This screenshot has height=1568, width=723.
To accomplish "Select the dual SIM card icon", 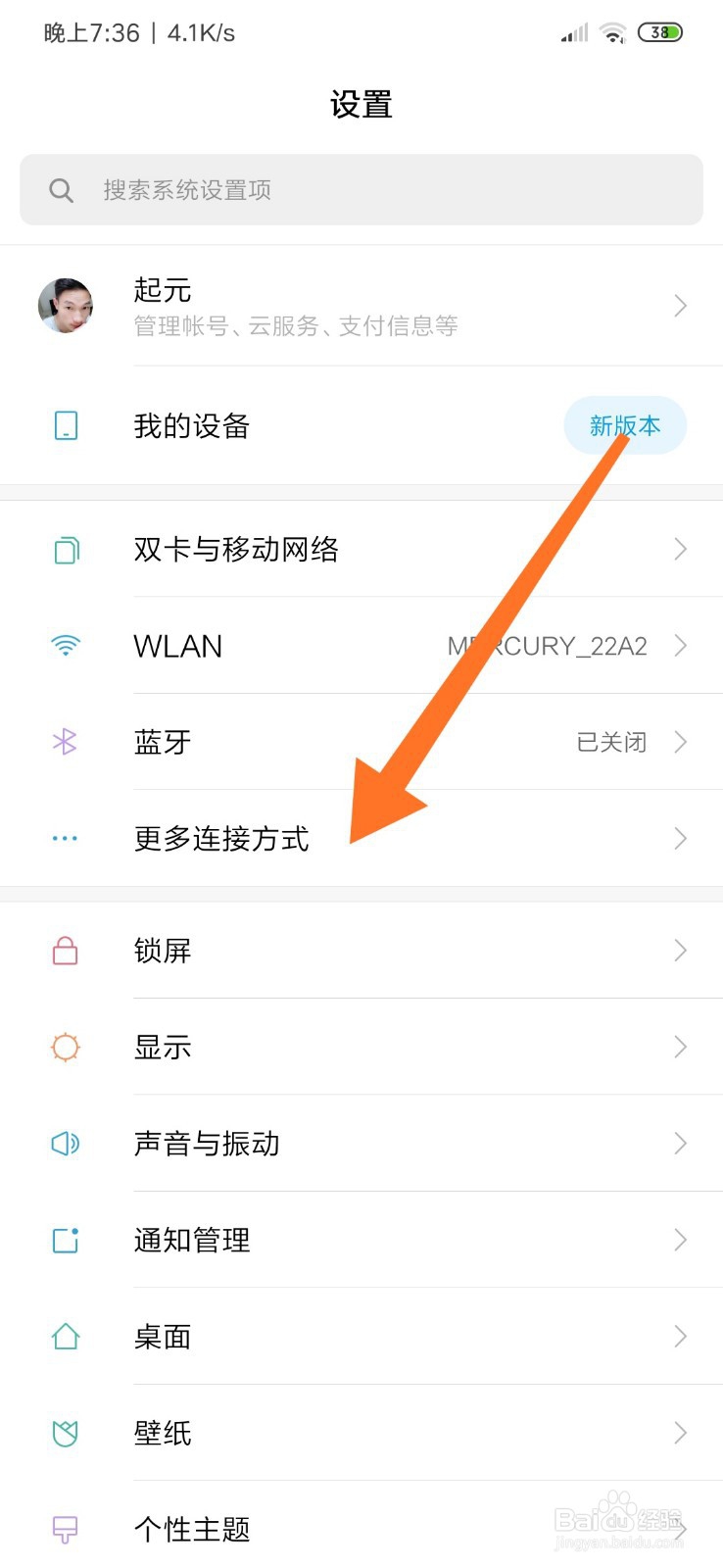I will pyautogui.click(x=64, y=550).
